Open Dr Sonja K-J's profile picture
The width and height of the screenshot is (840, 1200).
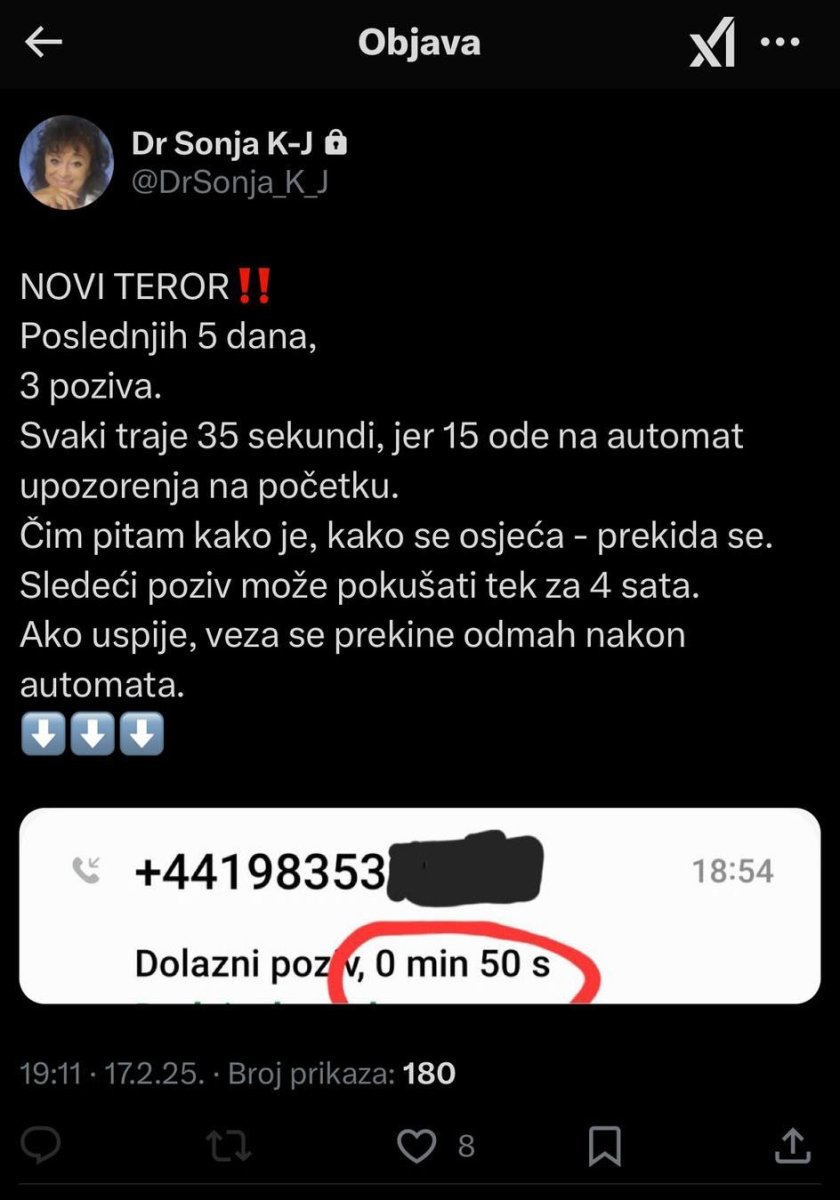pyautogui.click(x=67, y=162)
